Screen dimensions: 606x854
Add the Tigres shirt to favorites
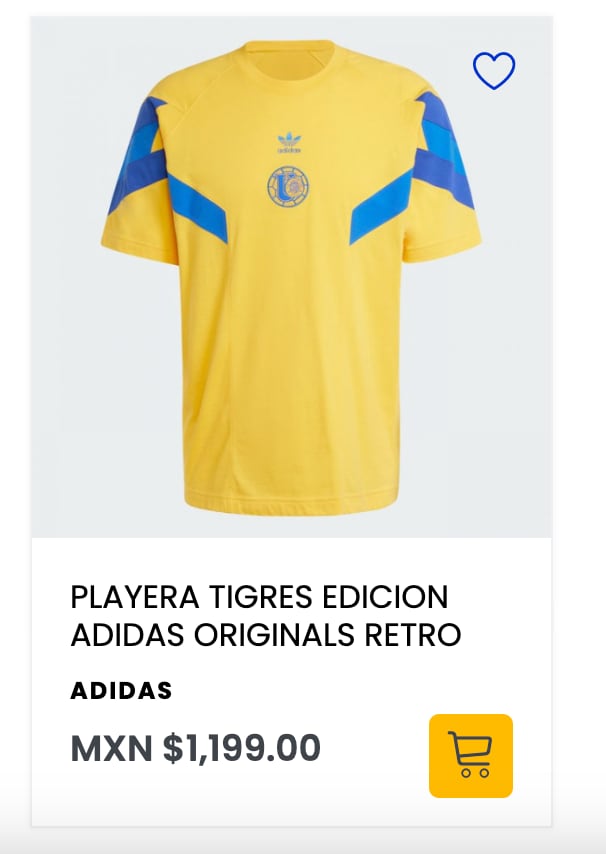coord(493,71)
